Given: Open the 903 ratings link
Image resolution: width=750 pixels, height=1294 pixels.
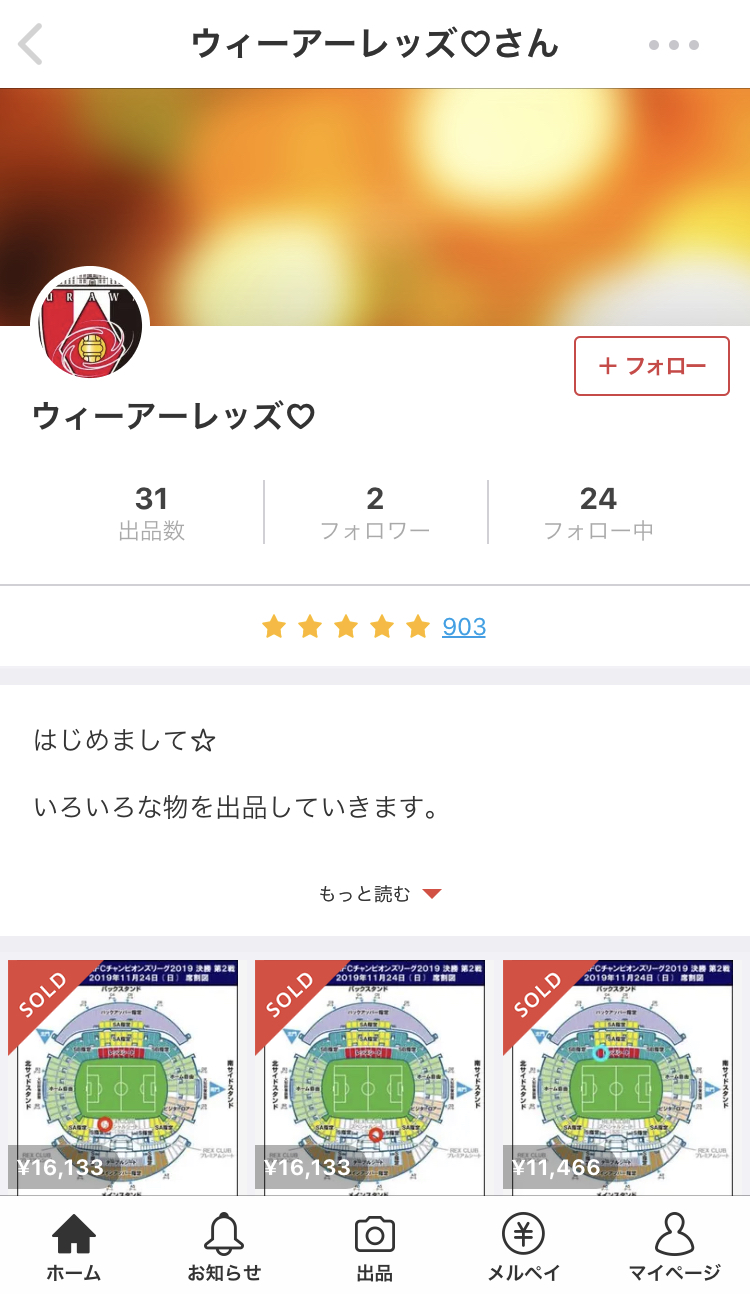Looking at the screenshot, I should tap(464, 627).
